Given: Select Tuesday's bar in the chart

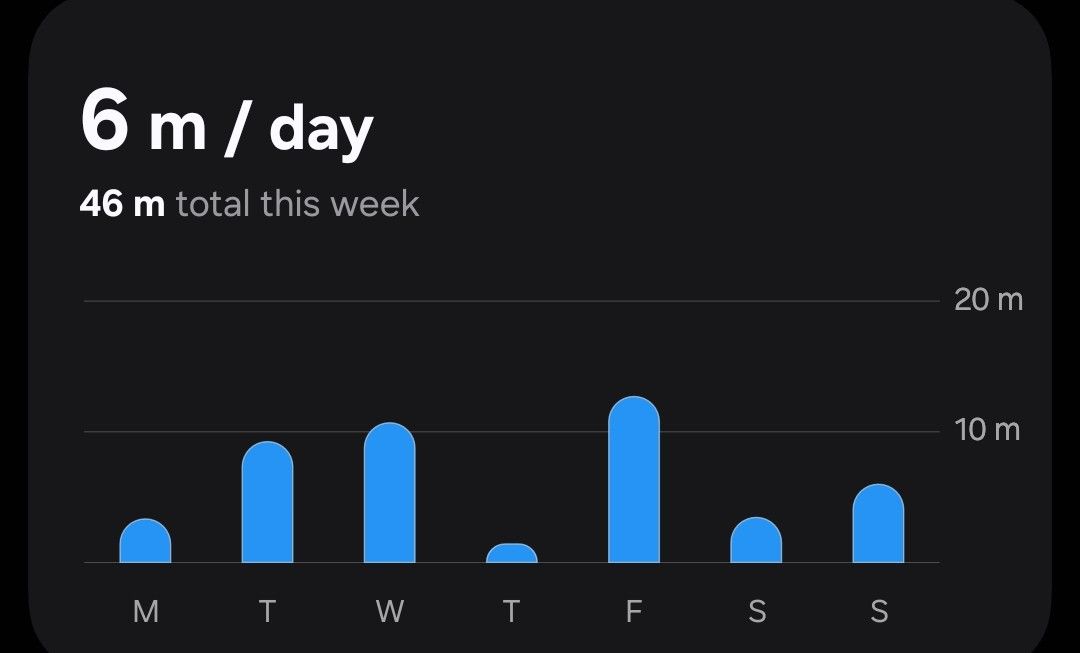Looking at the screenshot, I should pyautogui.click(x=267, y=503).
